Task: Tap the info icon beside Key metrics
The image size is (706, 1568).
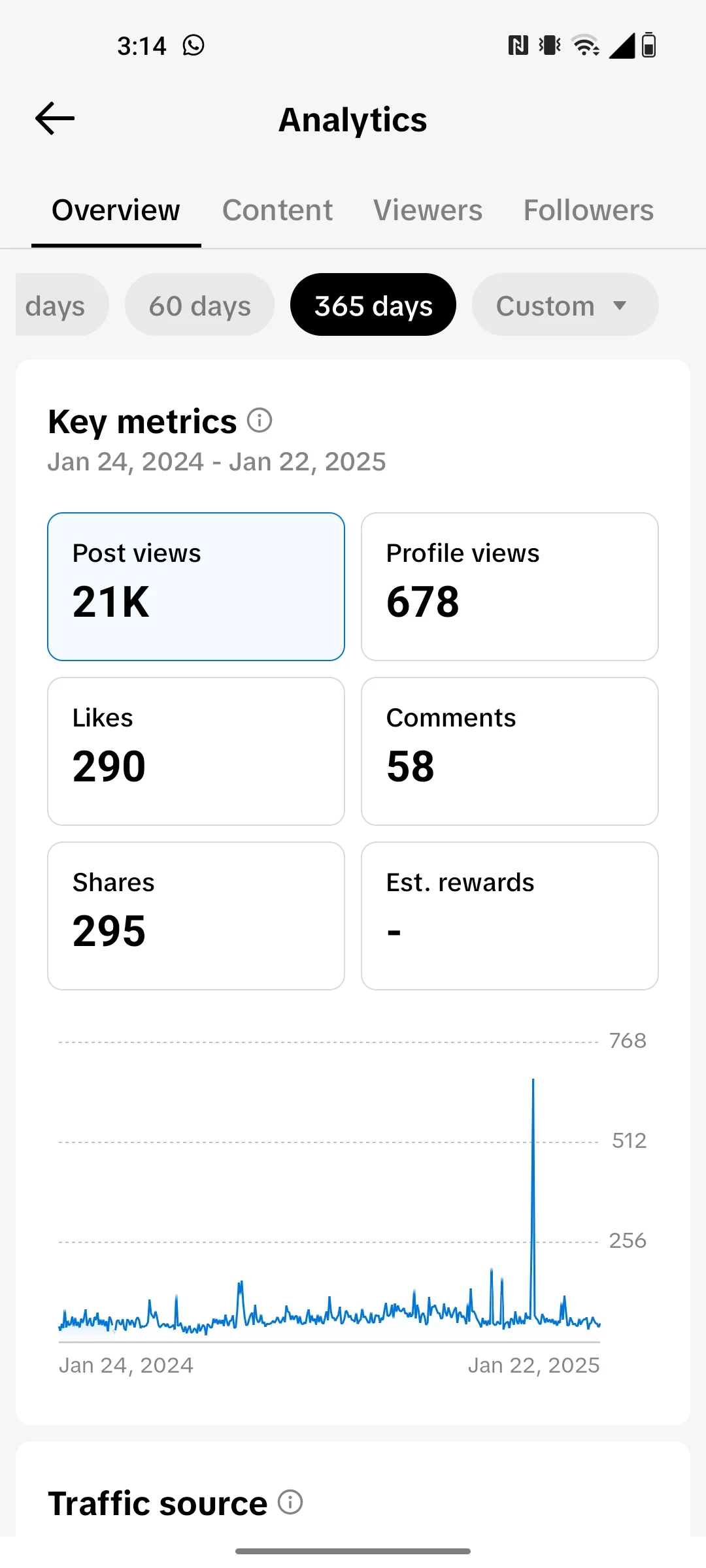Action: click(260, 420)
